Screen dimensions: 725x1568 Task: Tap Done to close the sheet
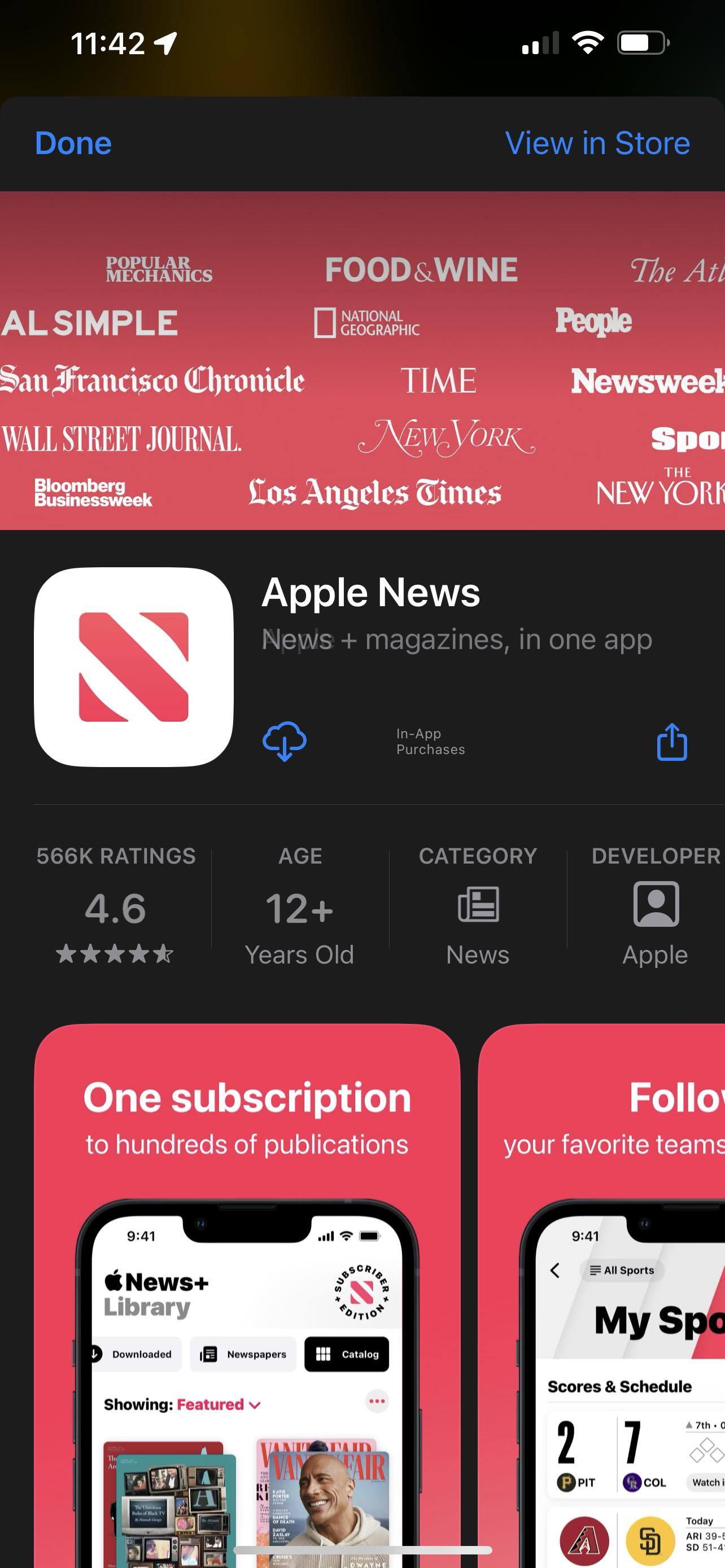point(73,144)
